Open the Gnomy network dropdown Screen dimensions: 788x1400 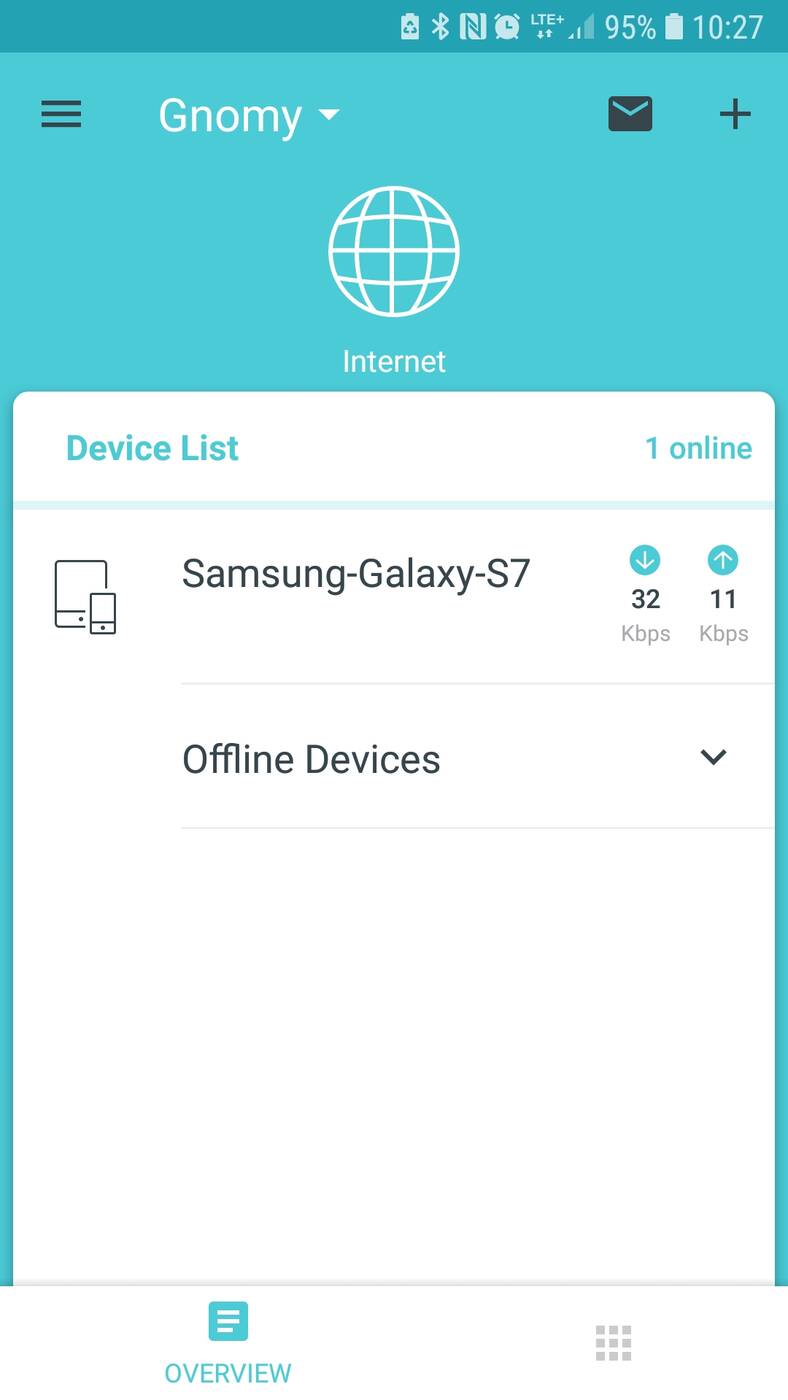pos(249,116)
